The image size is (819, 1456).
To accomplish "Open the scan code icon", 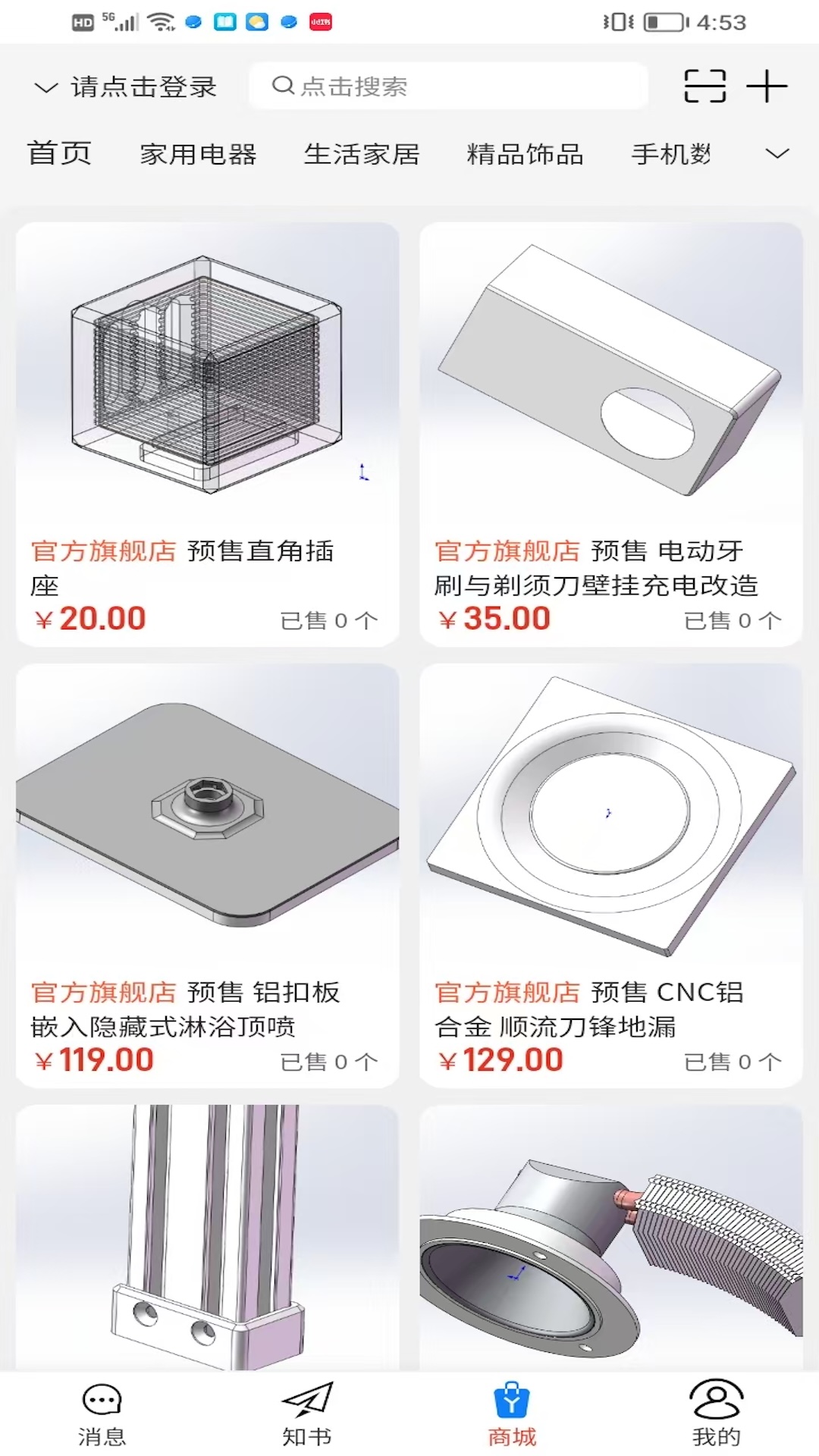I will coord(704,86).
